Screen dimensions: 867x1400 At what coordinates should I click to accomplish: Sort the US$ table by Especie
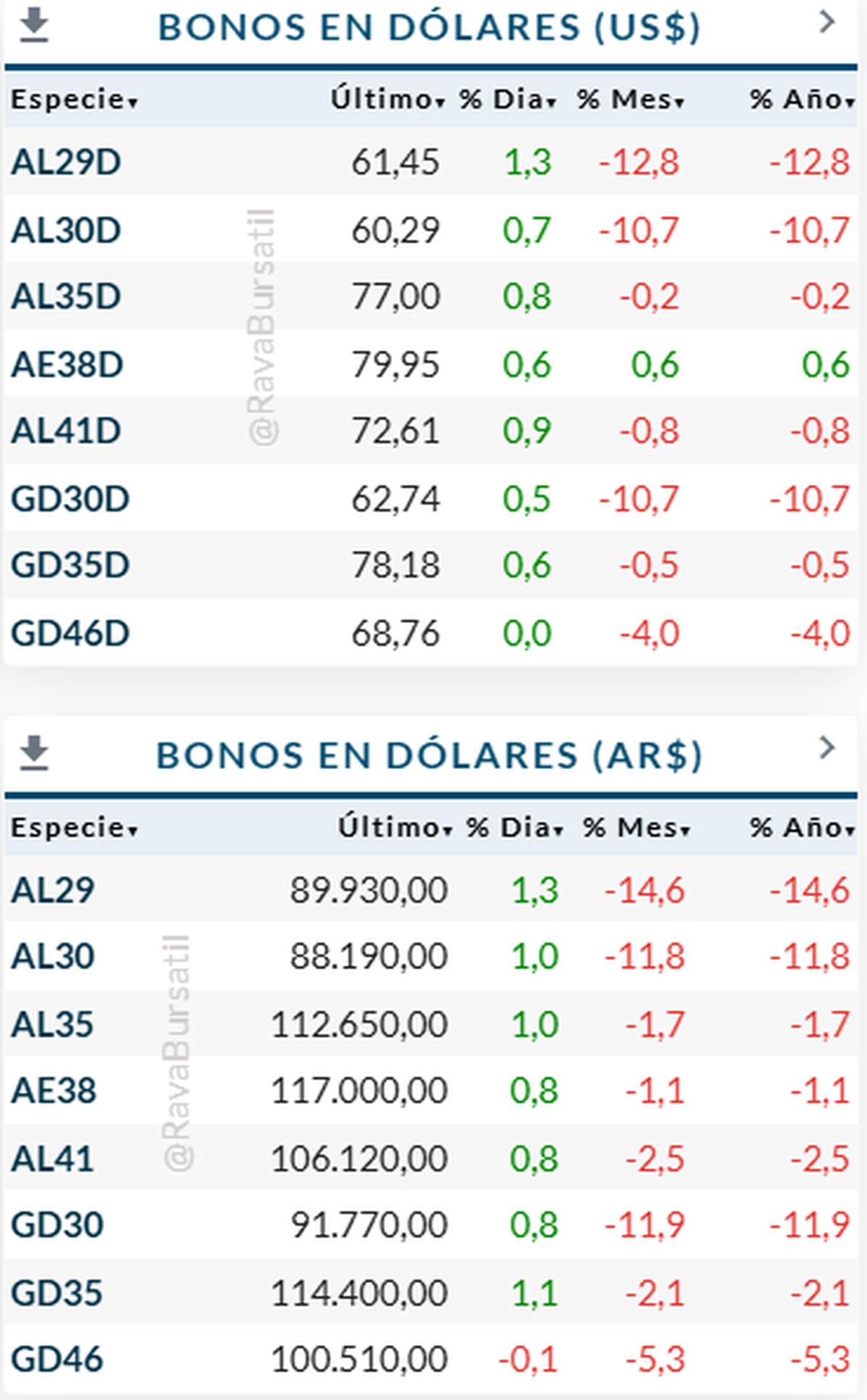tap(74, 100)
